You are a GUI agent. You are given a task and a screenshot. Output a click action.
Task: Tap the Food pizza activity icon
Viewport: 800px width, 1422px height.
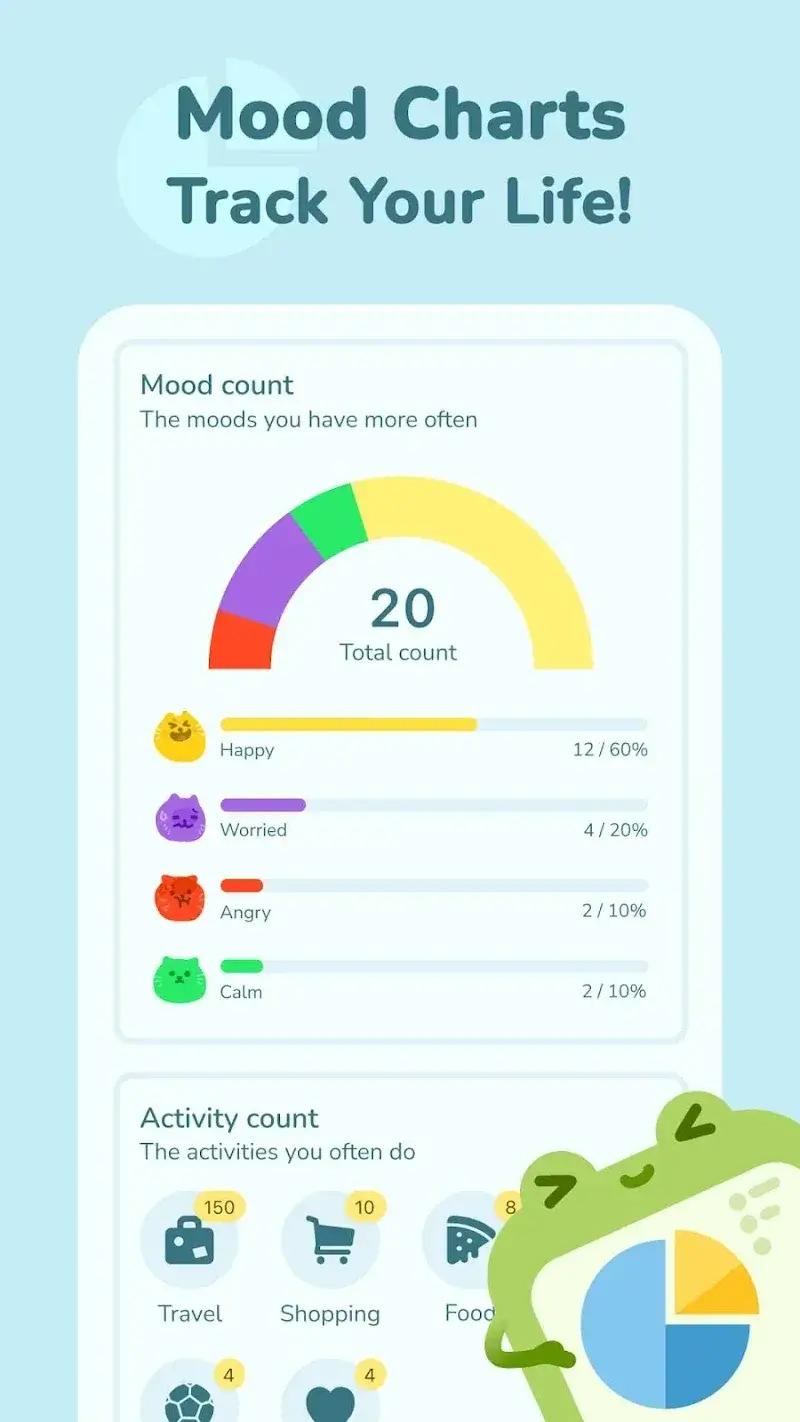468,1237
